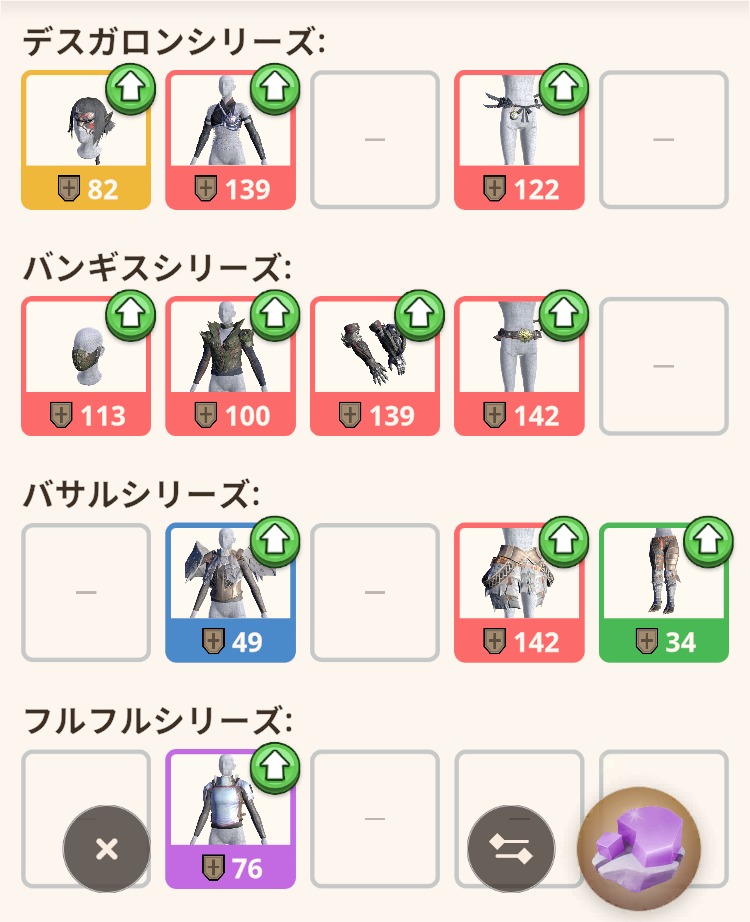Viewport: 750px width, 922px height.
Task: Select バサル waist armor with defense 142
Action: [x=519, y=593]
